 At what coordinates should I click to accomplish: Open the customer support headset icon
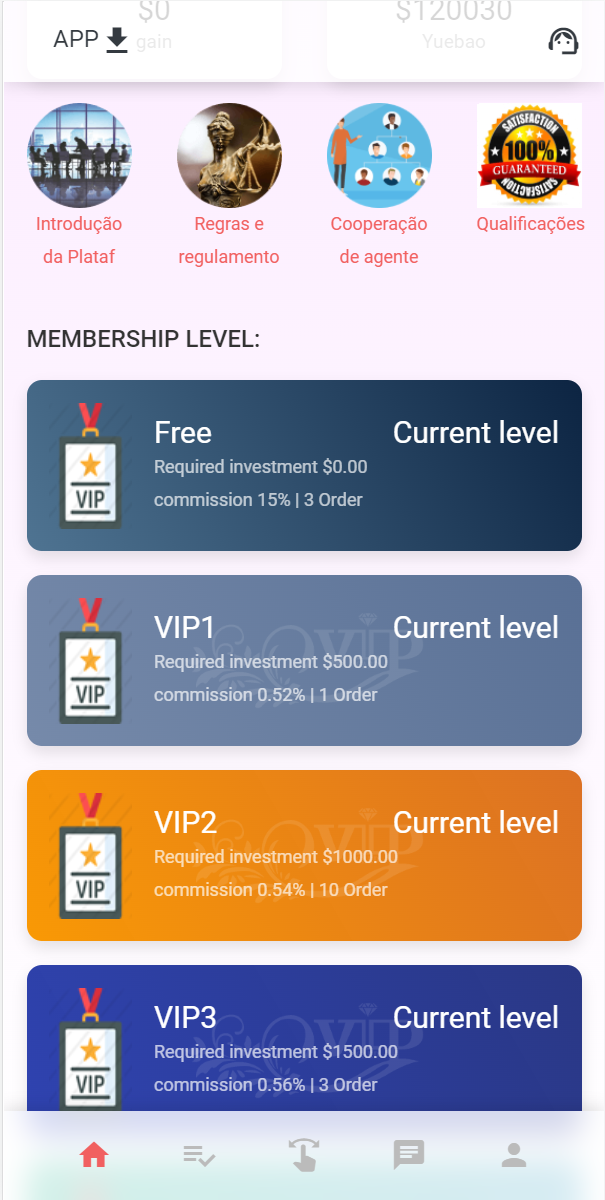click(x=563, y=40)
